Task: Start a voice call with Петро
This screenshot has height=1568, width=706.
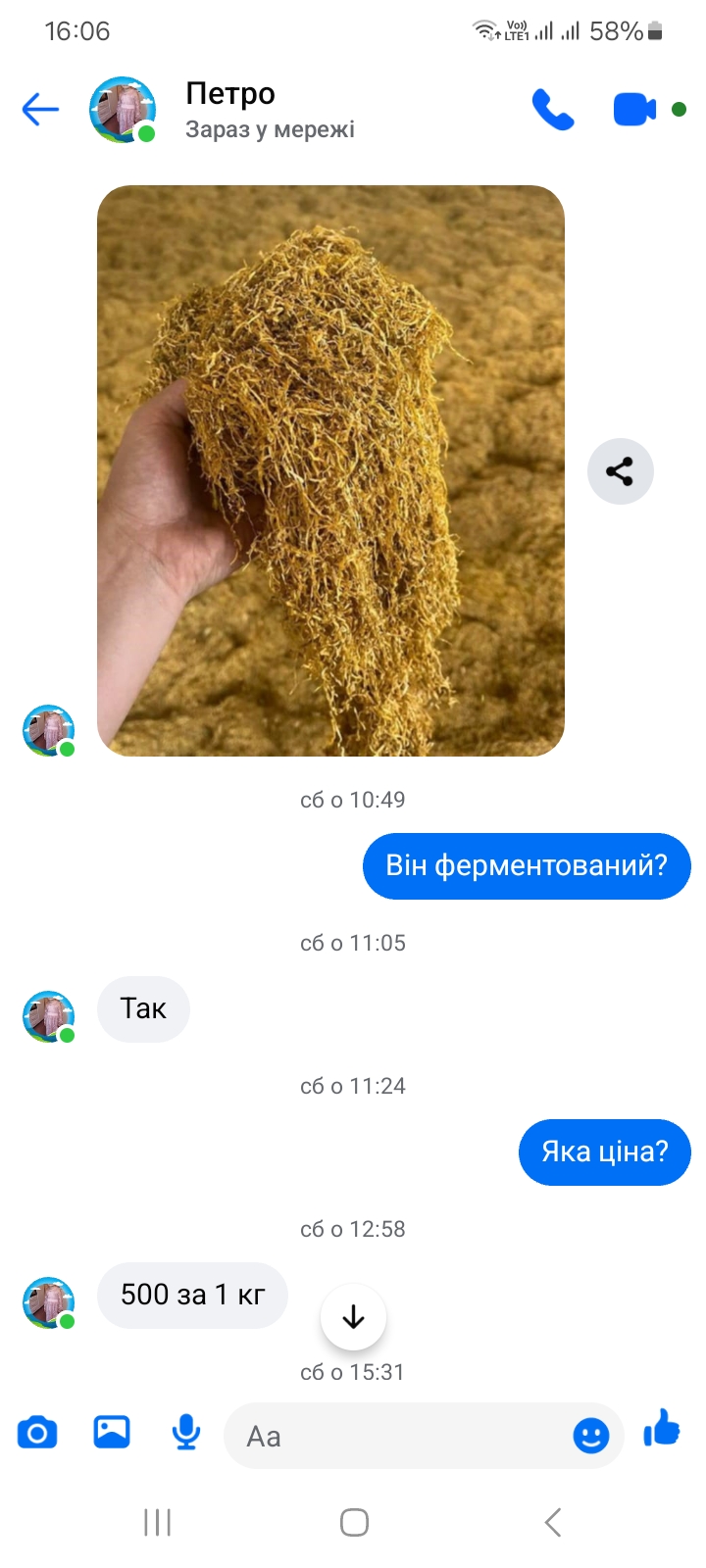Action: [x=553, y=110]
